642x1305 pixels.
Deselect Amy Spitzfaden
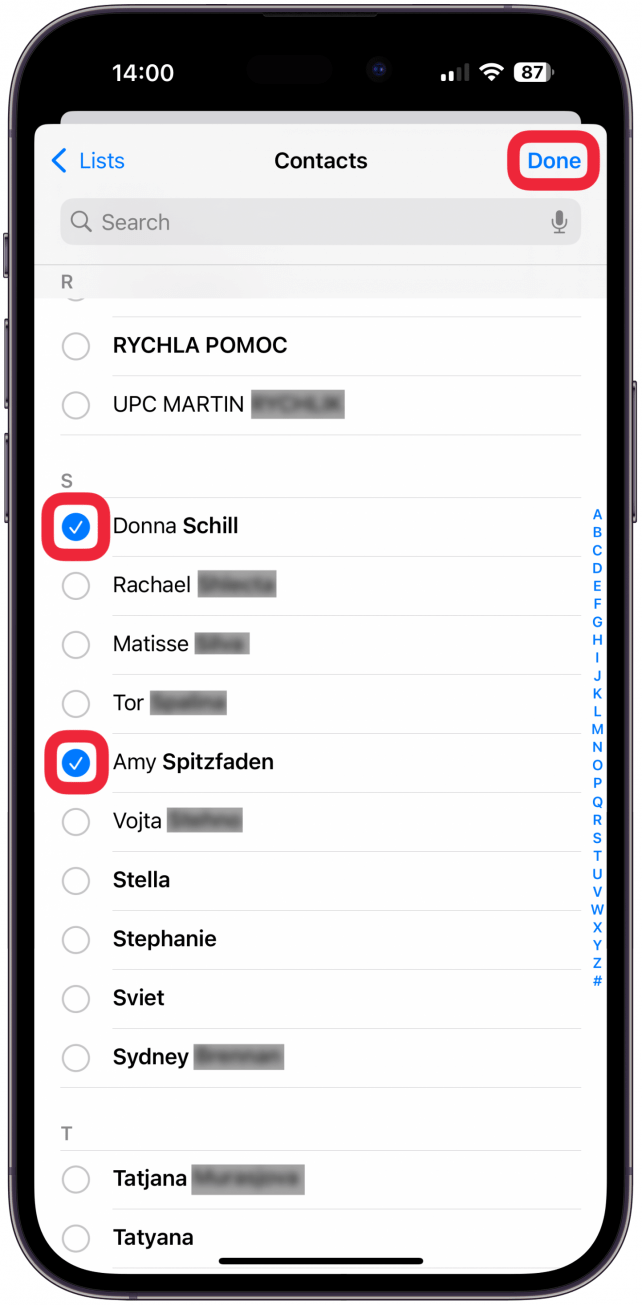tap(76, 762)
